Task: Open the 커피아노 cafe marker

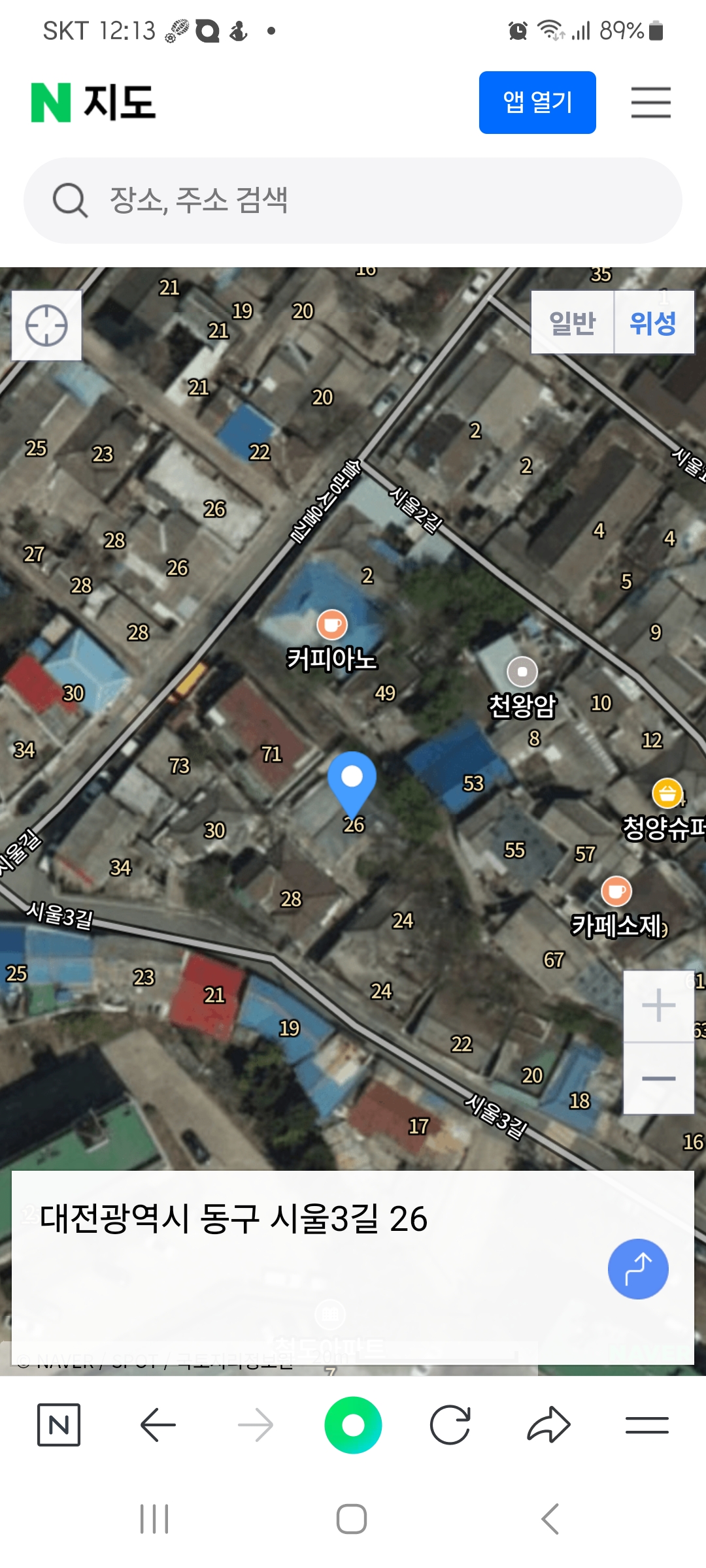Action: click(332, 625)
